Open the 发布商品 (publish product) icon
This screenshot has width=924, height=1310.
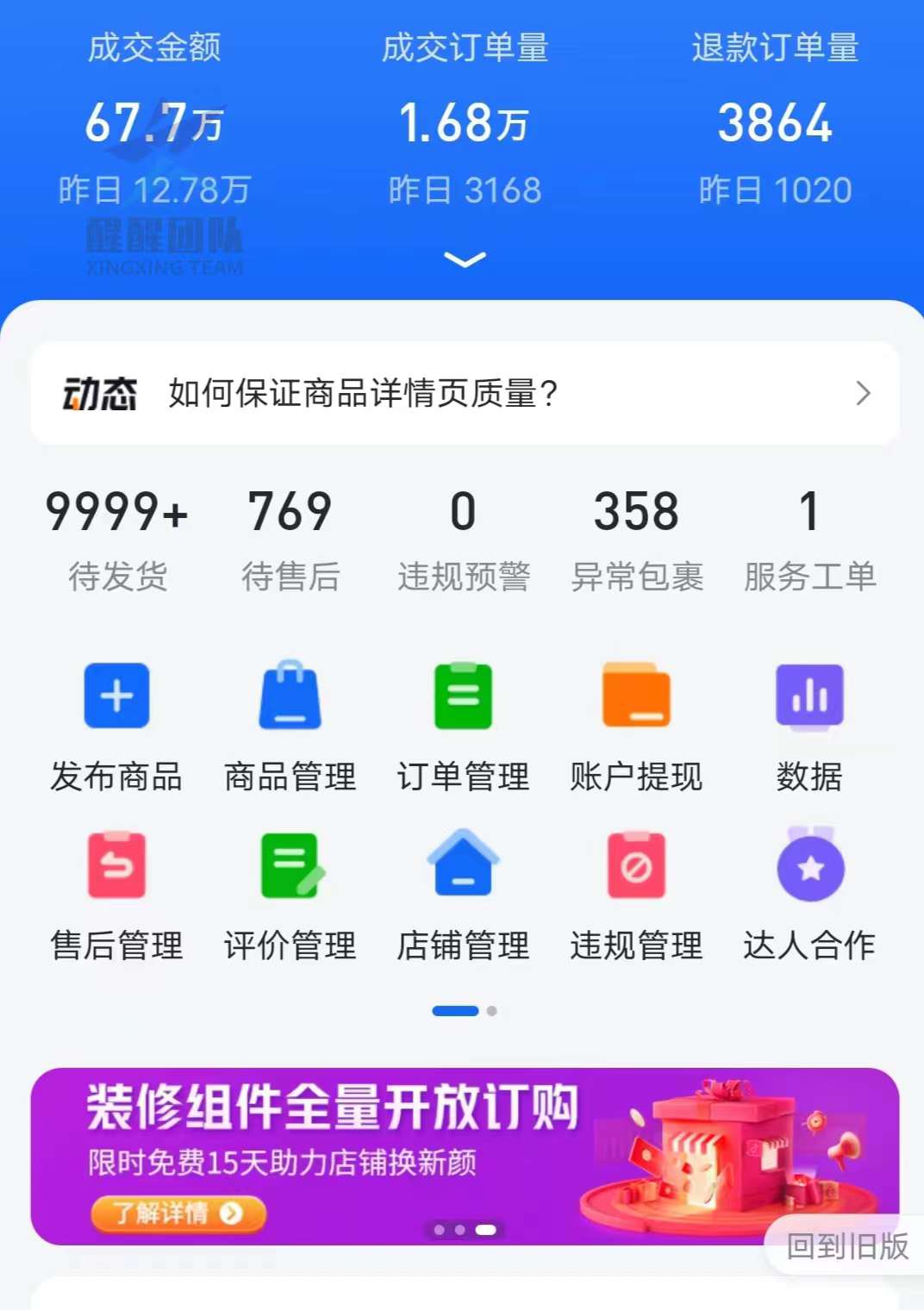116,696
